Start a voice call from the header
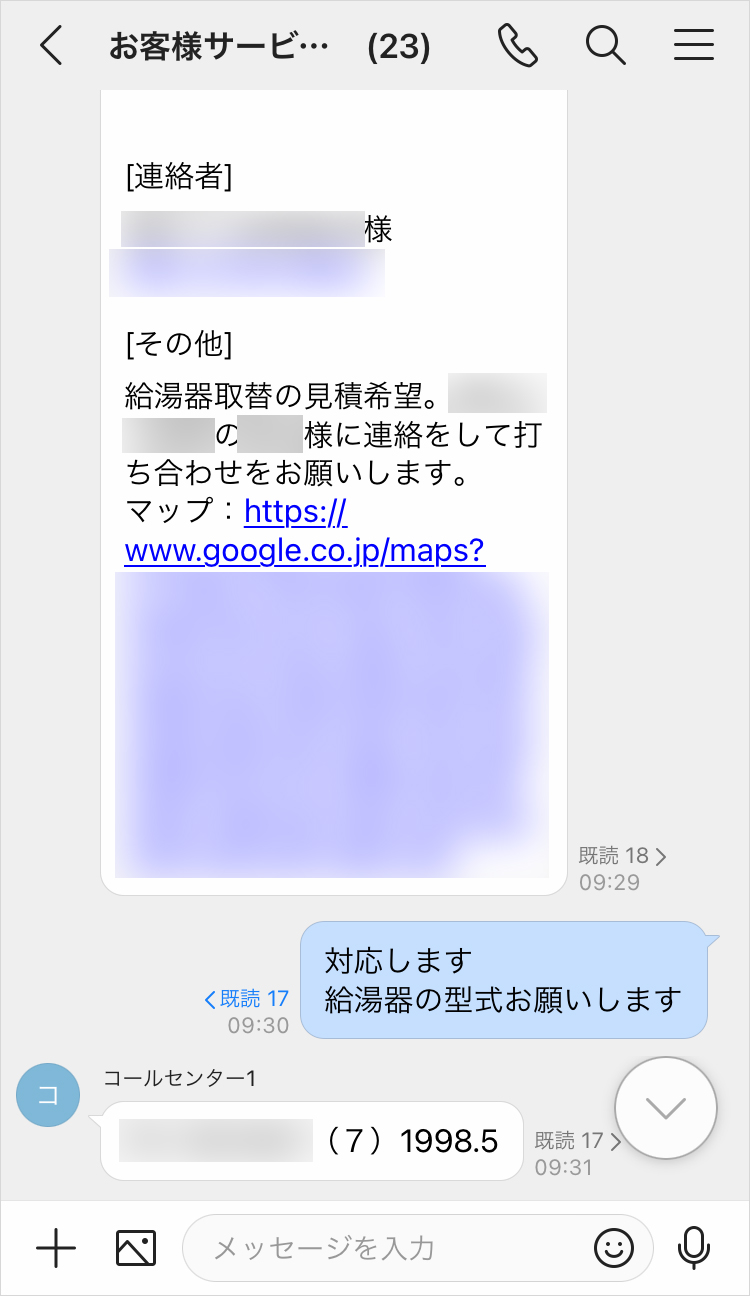Image resolution: width=750 pixels, height=1296 pixels. pyautogui.click(x=517, y=46)
